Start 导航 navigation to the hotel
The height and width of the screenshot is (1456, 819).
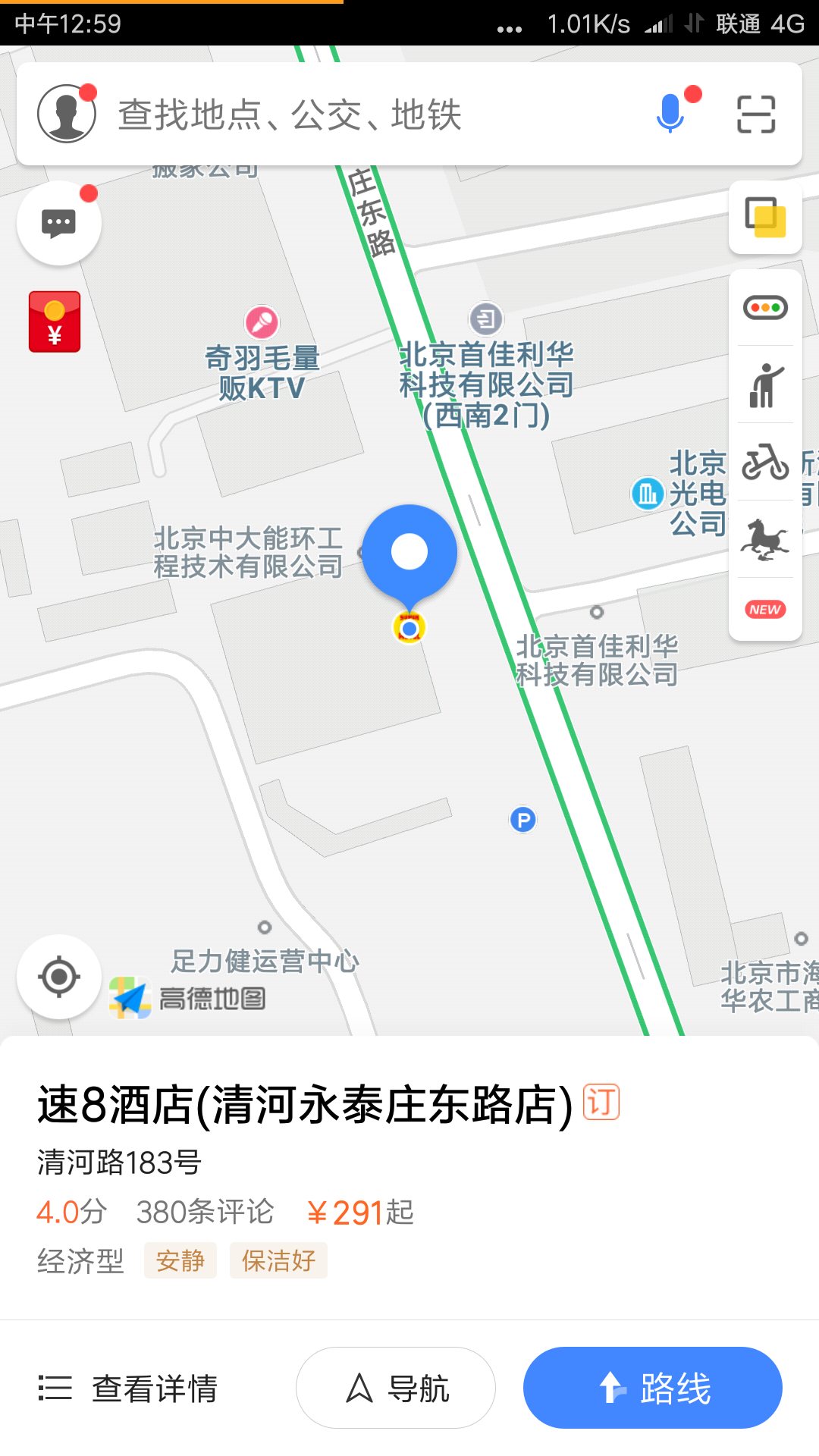pyautogui.click(x=396, y=1388)
